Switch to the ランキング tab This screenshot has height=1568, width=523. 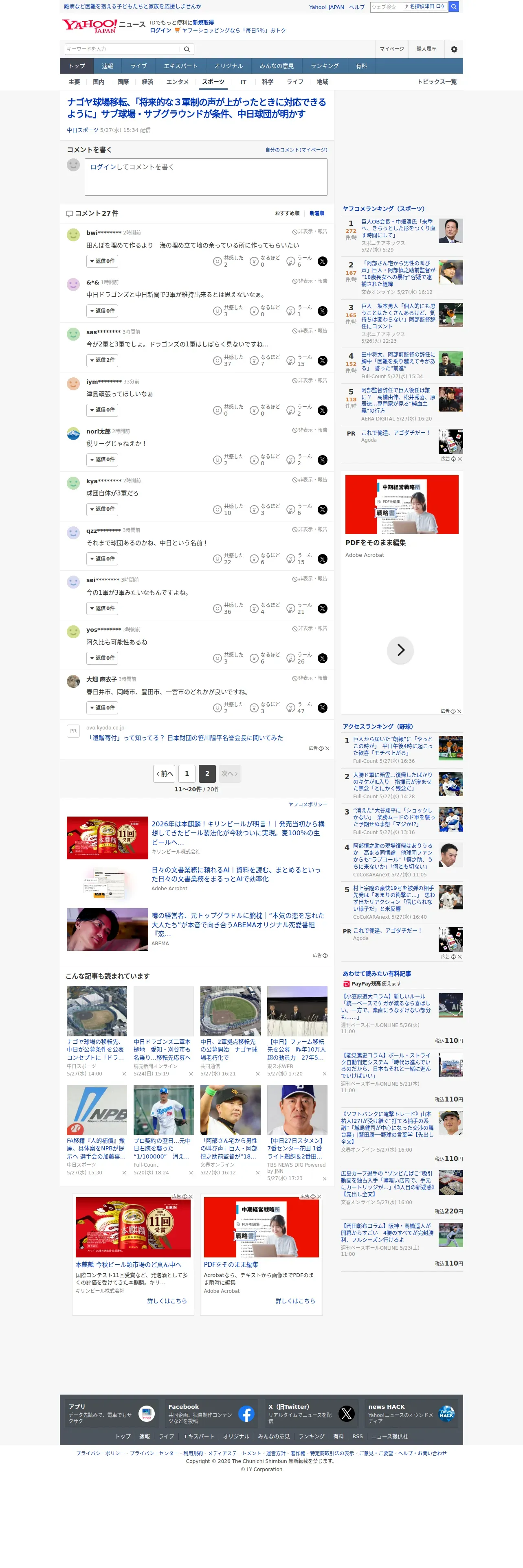coord(325,66)
